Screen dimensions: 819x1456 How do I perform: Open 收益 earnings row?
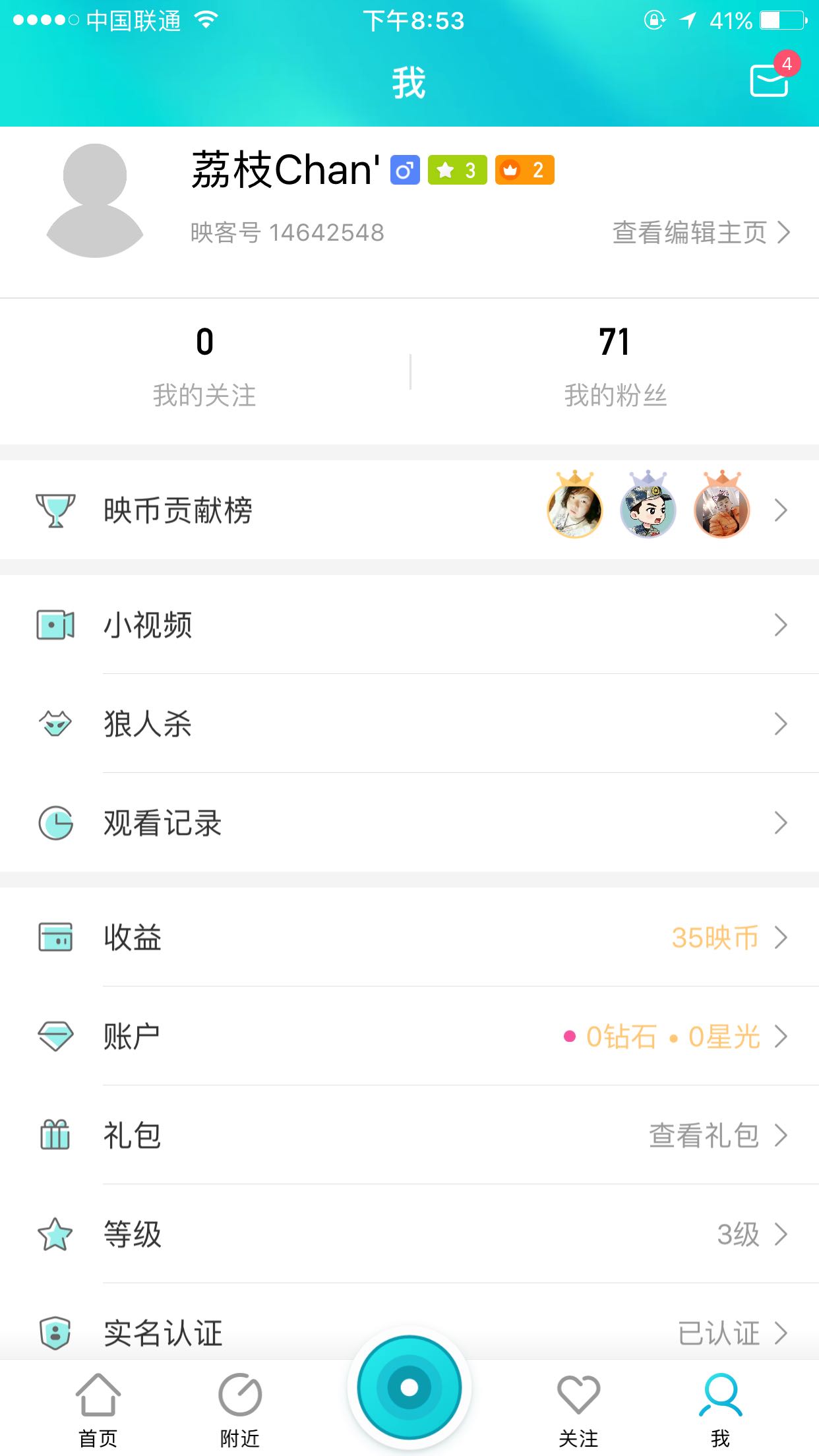click(x=409, y=937)
